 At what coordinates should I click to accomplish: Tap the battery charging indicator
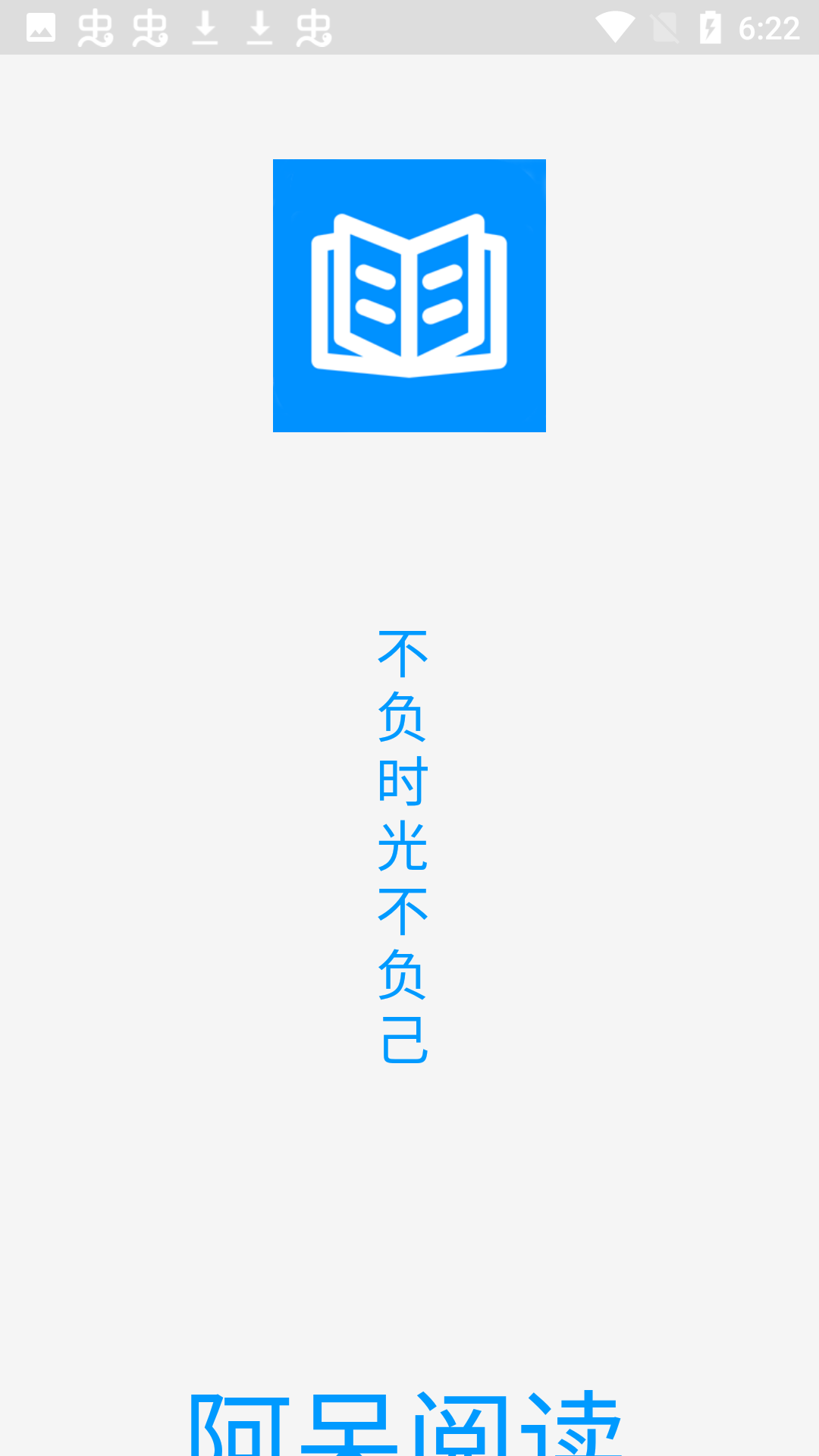[711, 27]
